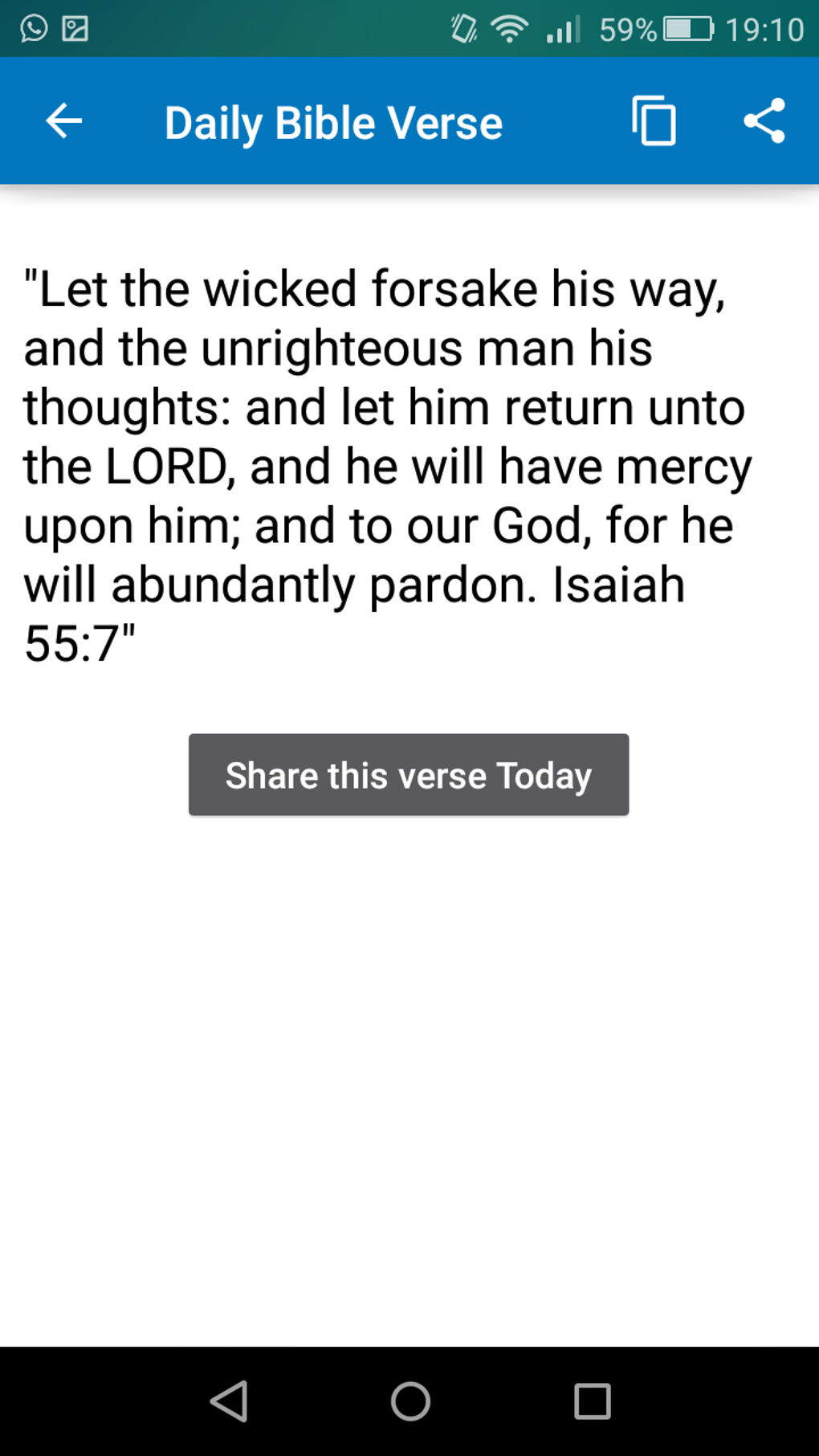
Task: Tap the cellular signal strength icon
Action: point(564,30)
